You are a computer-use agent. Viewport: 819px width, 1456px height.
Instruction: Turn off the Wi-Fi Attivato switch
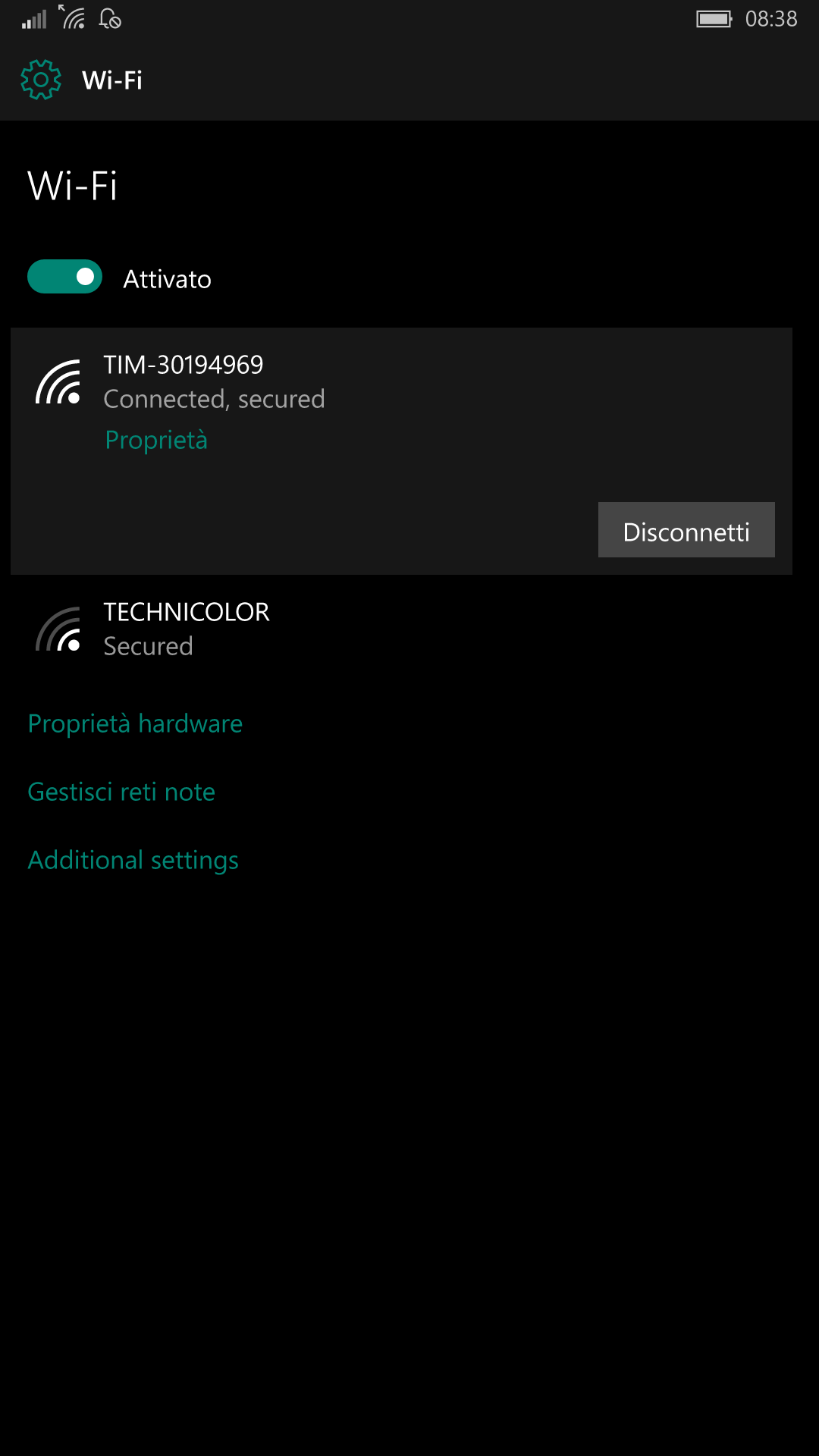click(x=64, y=277)
